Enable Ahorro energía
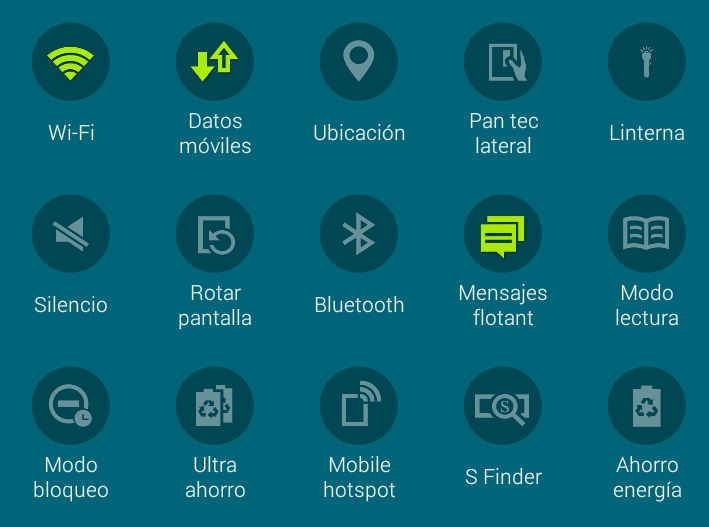 [x=647, y=406]
